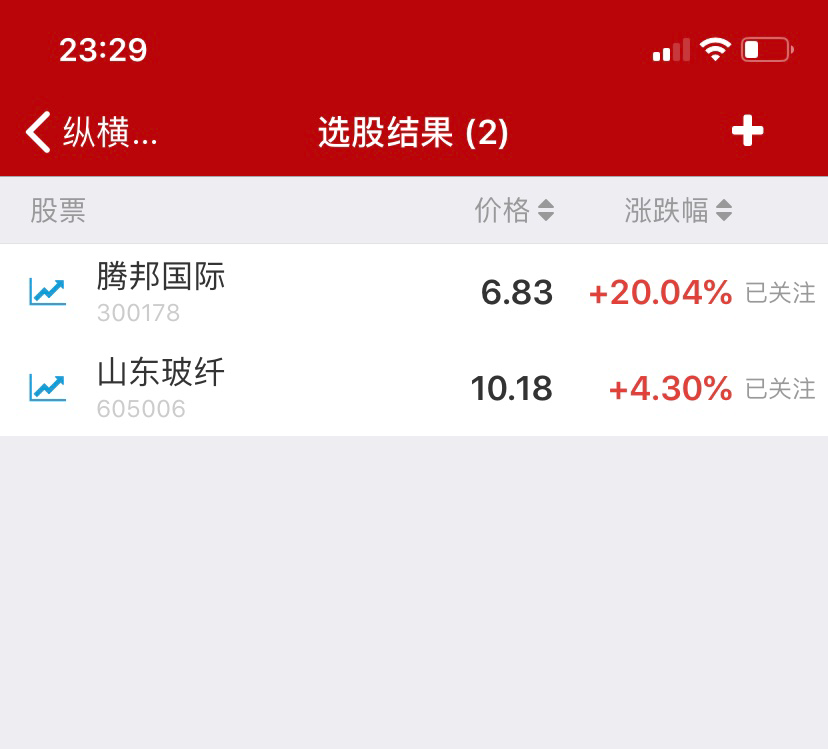This screenshot has height=749, width=828.
Task: Sort list by 价格
Action: [x=514, y=210]
